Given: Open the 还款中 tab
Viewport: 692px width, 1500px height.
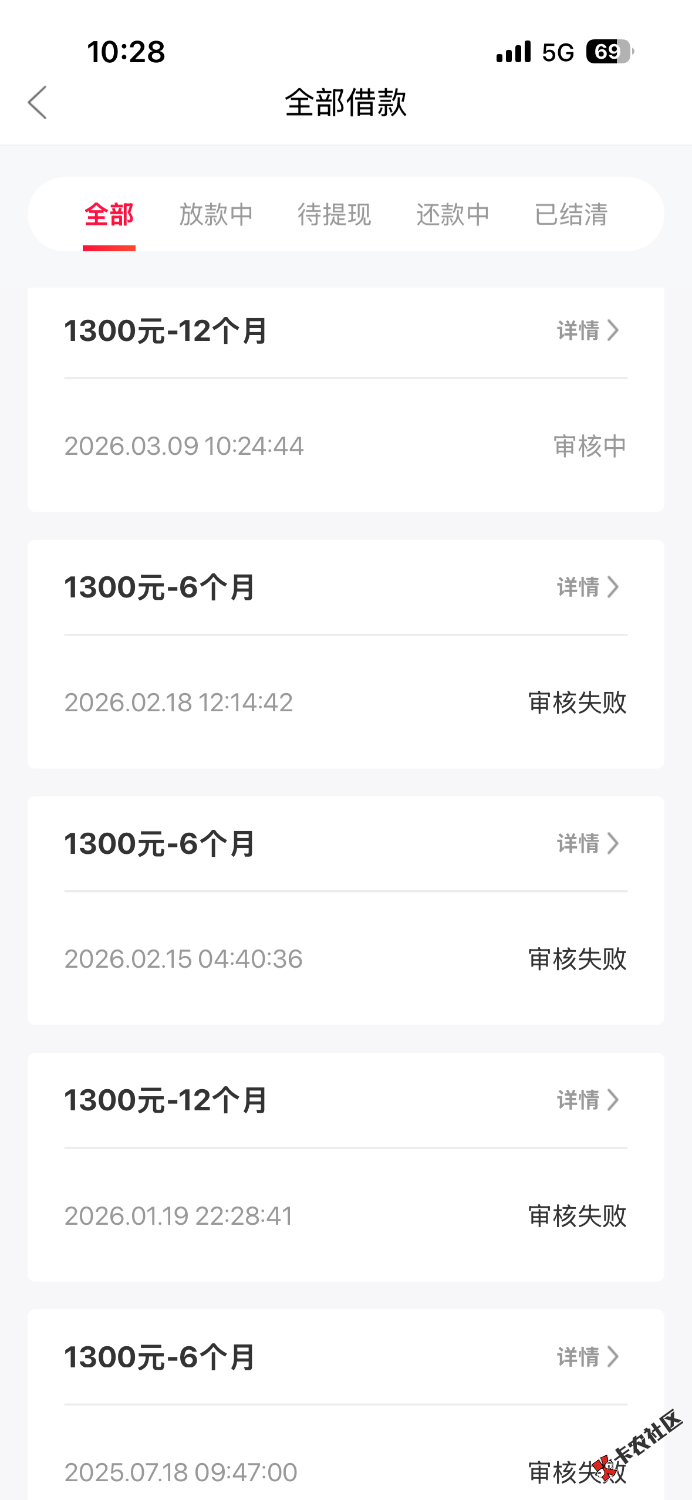Looking at the screenshot, I should [x=453, y=214].
